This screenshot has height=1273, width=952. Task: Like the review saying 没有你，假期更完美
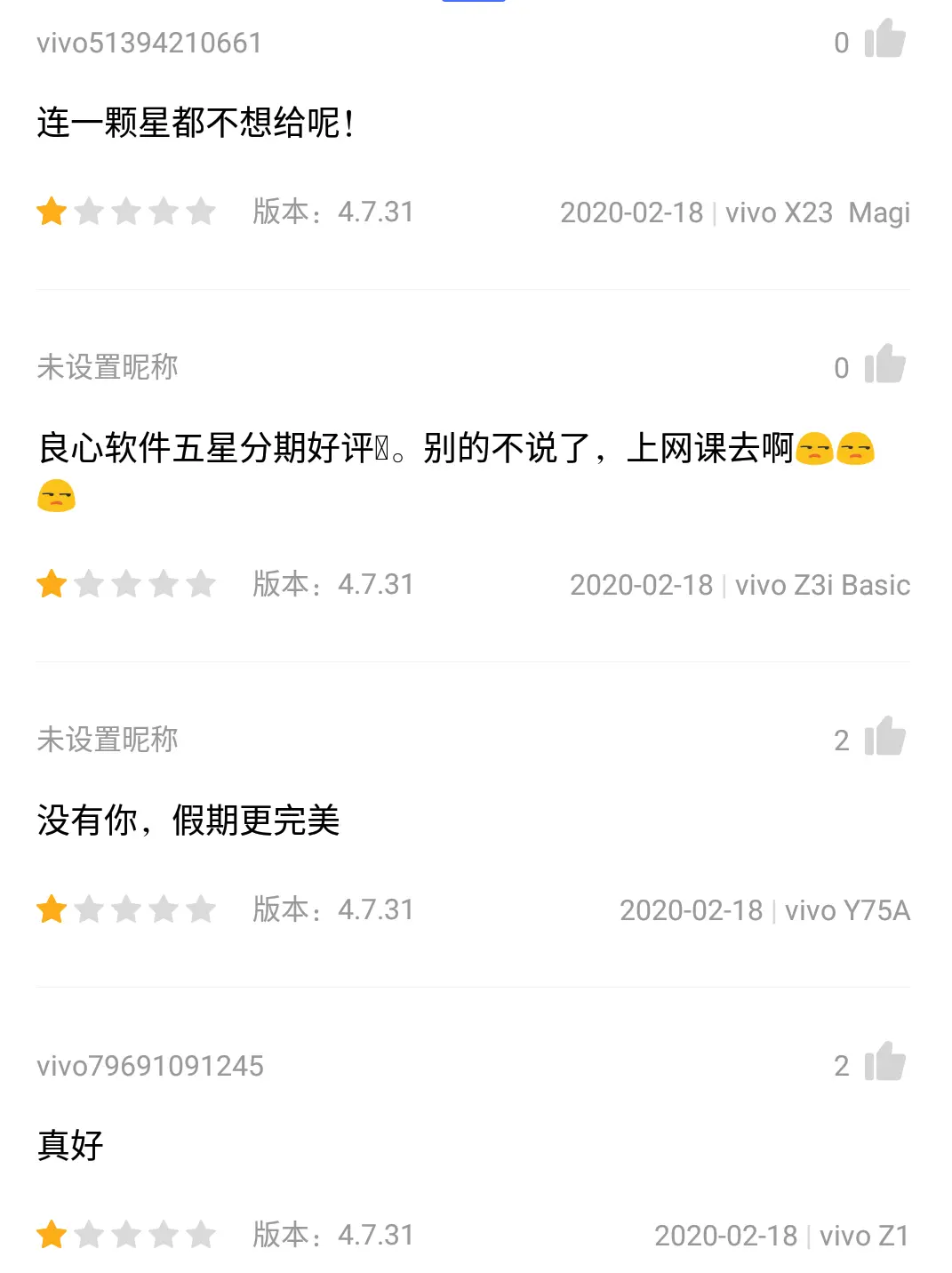pyautogui.click(x=884, y=738)
